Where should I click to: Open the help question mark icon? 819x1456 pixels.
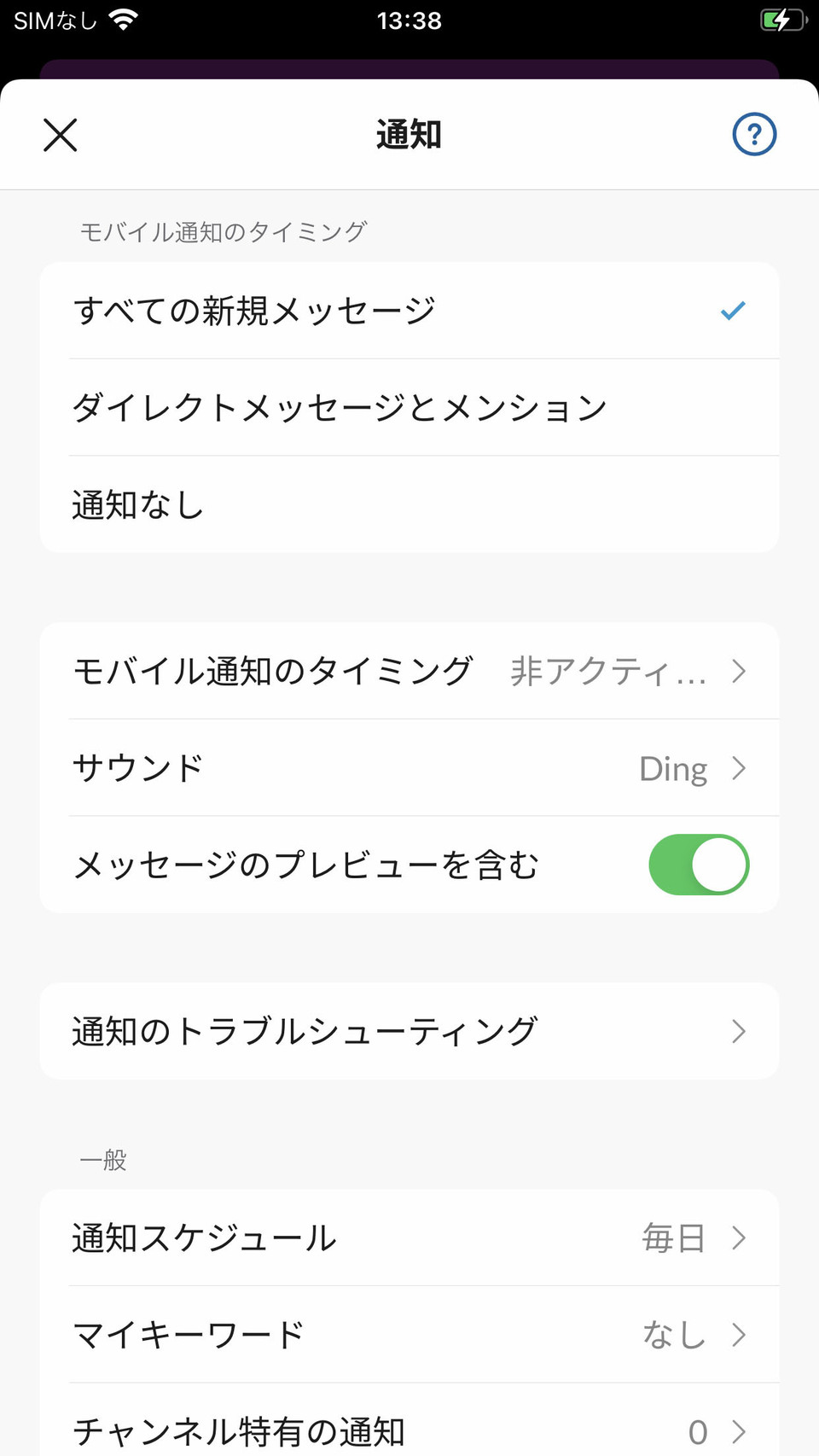click(754, 135)
